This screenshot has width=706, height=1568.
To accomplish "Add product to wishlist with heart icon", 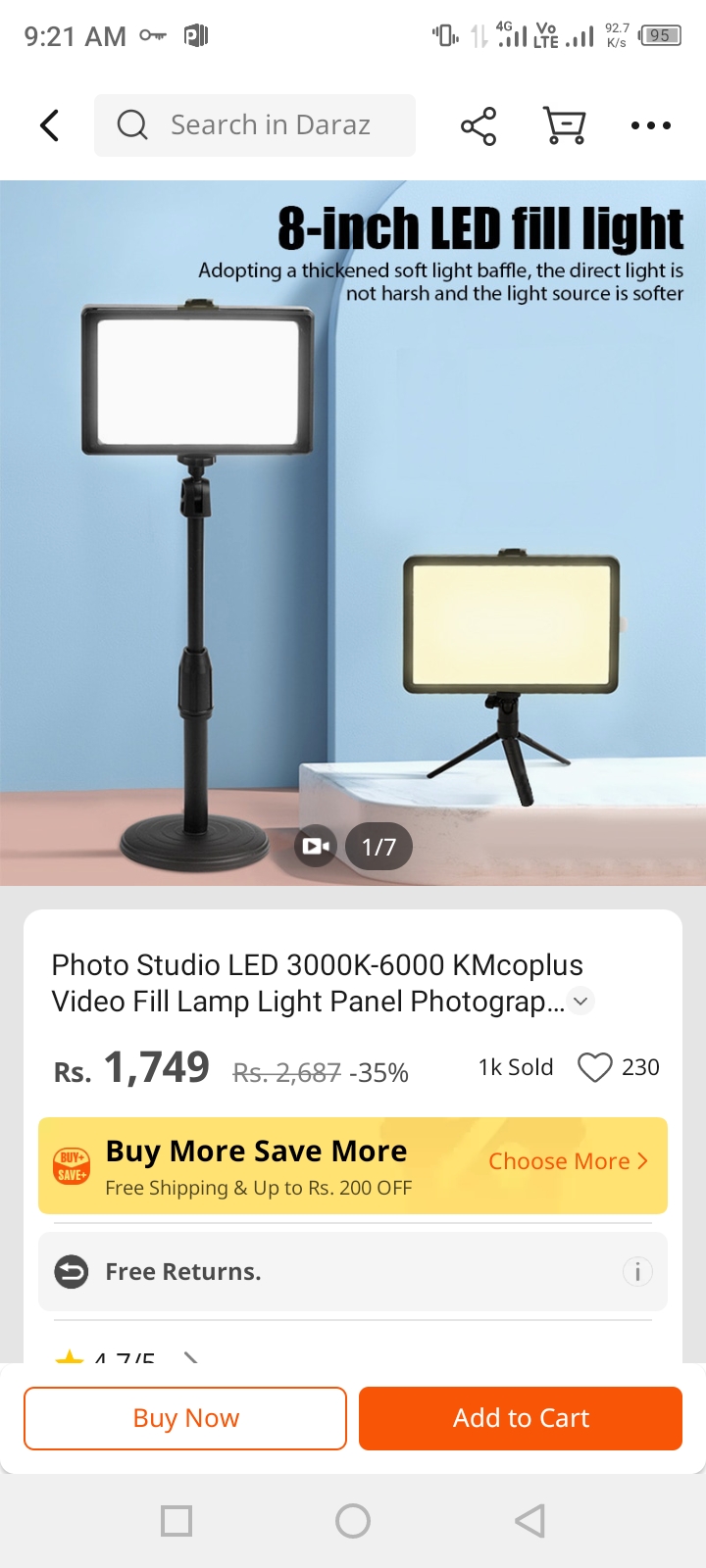I will tap(594, 1067).
